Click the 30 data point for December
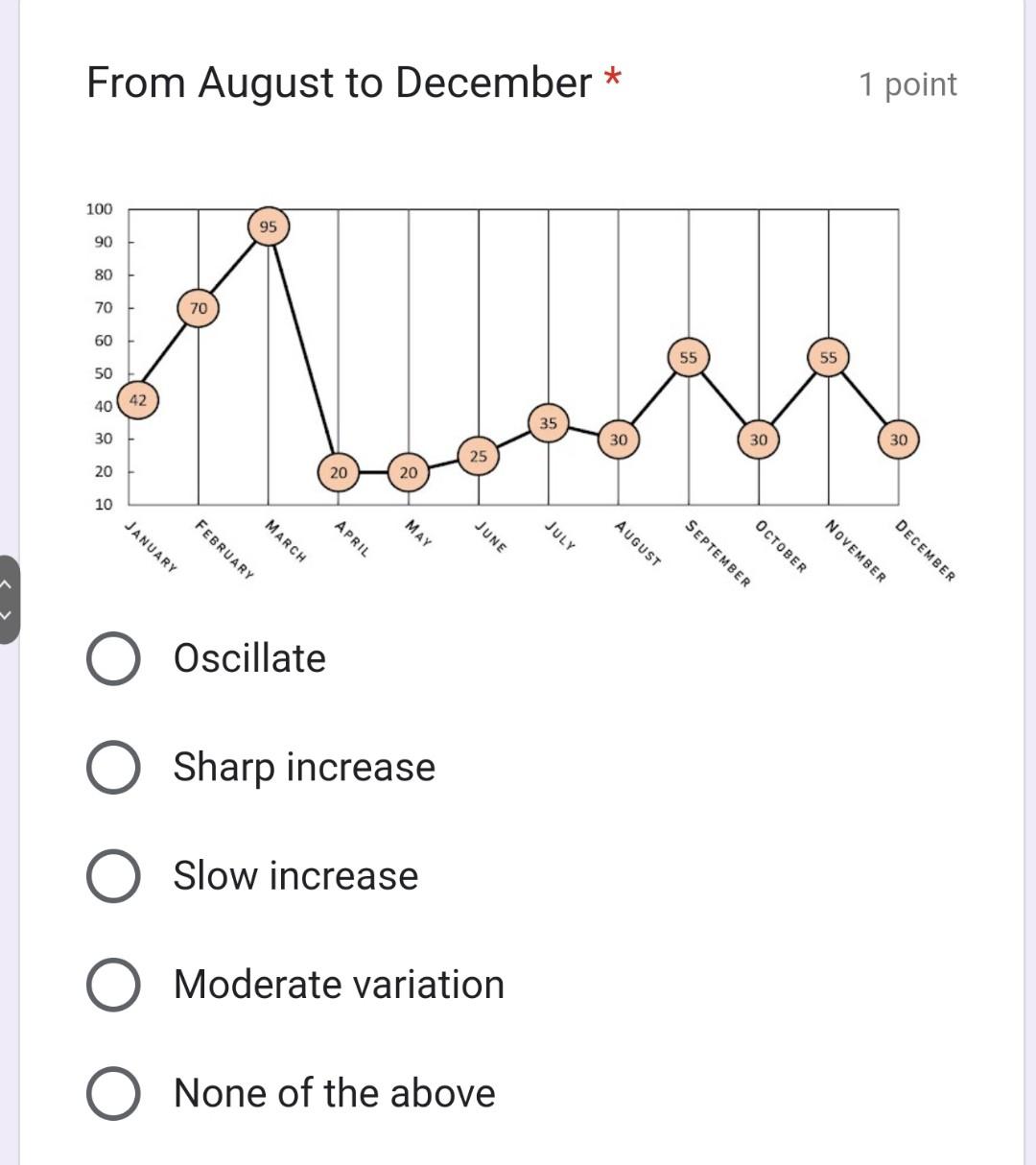The height and width of the screenshot is (1165, 1036). coord(898,439)
